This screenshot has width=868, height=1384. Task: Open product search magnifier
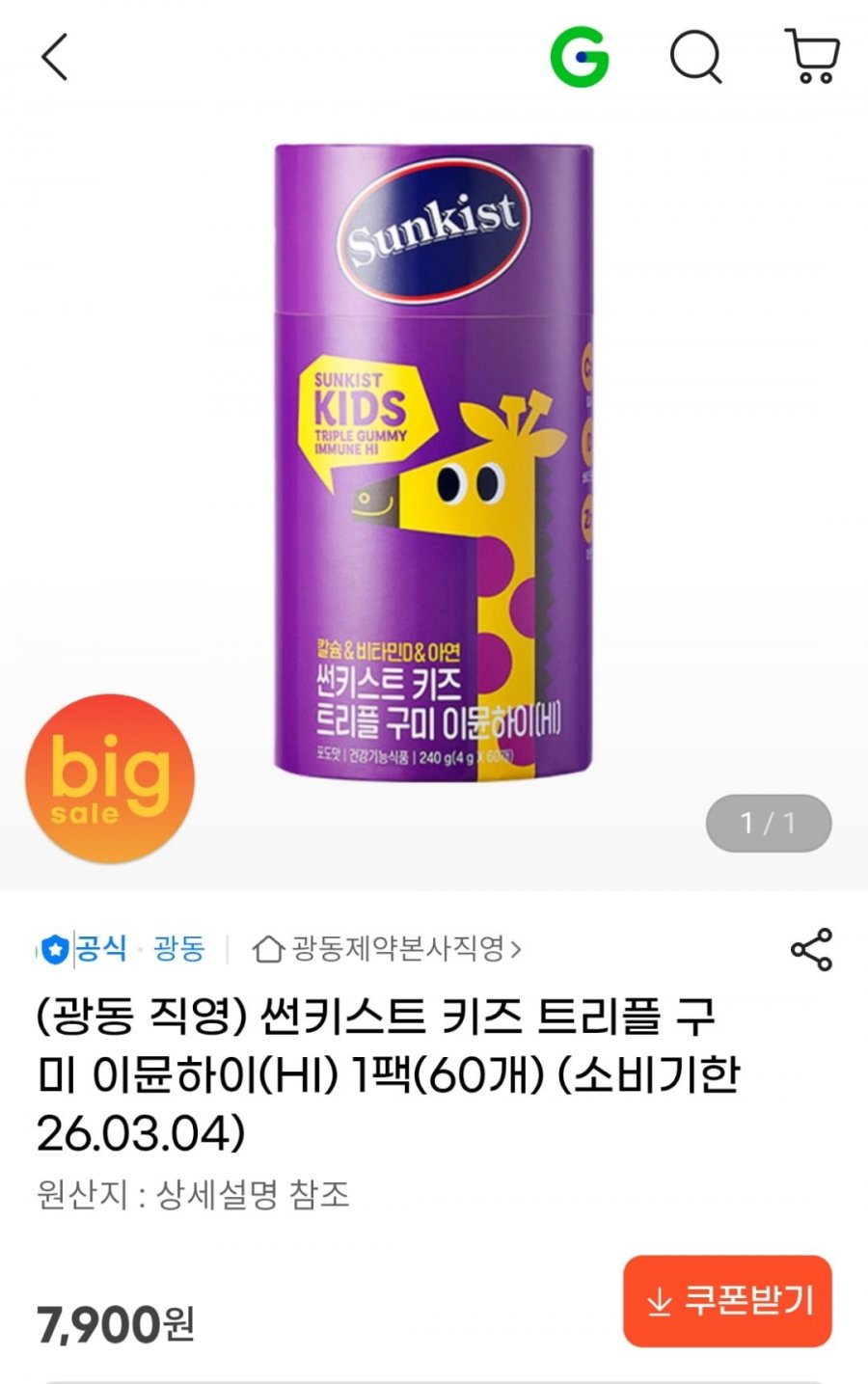[695, 57]
